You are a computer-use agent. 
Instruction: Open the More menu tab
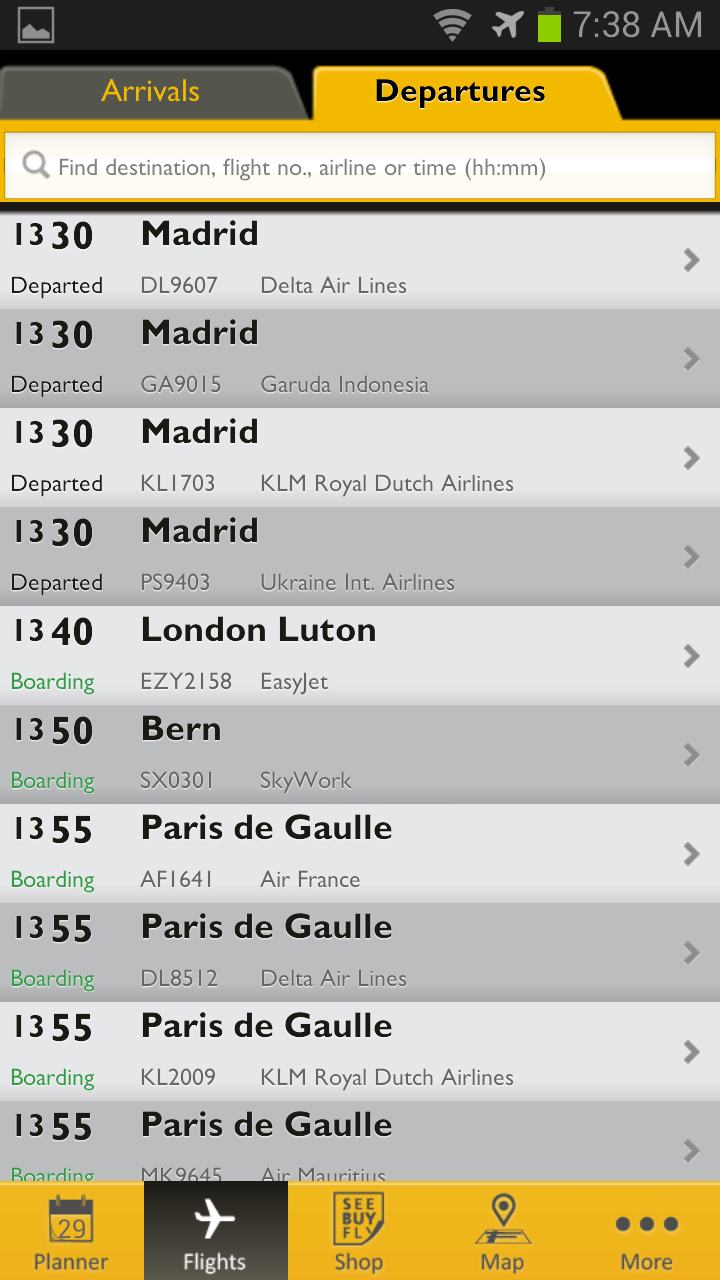tap(646, 1232)
